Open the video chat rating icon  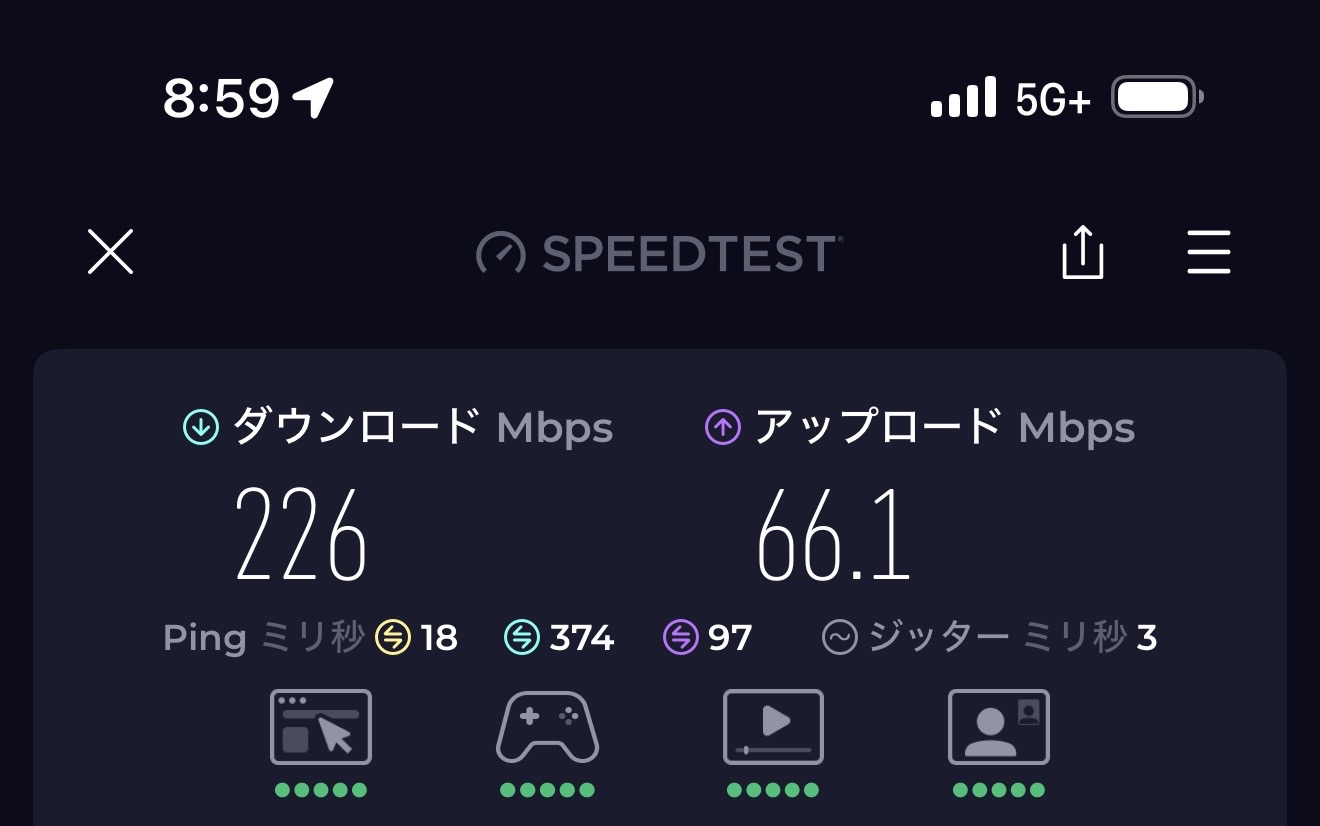click(x=998, y=727)
